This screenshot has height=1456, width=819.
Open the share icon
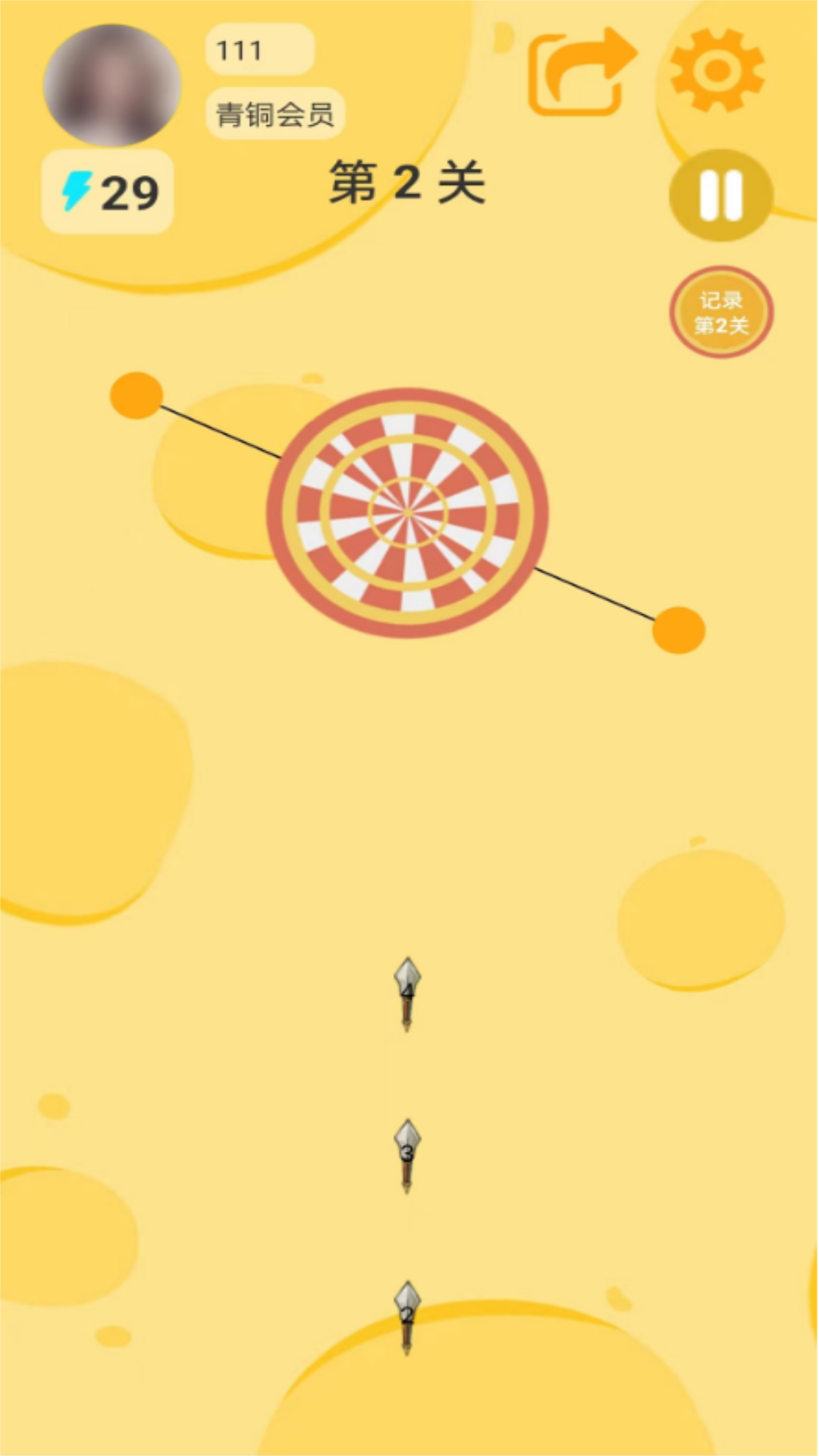point(580,73)
